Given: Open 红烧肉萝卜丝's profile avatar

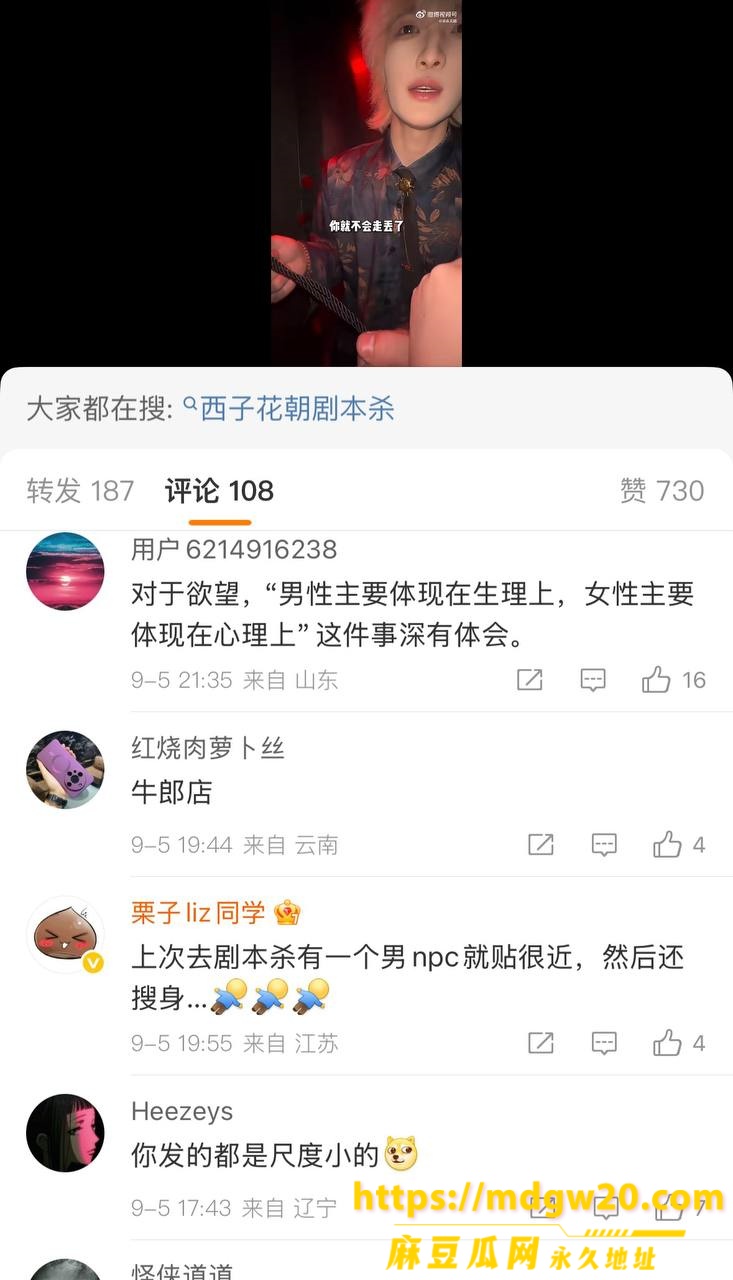Looking at the screenshot, I should click(65, 770).
